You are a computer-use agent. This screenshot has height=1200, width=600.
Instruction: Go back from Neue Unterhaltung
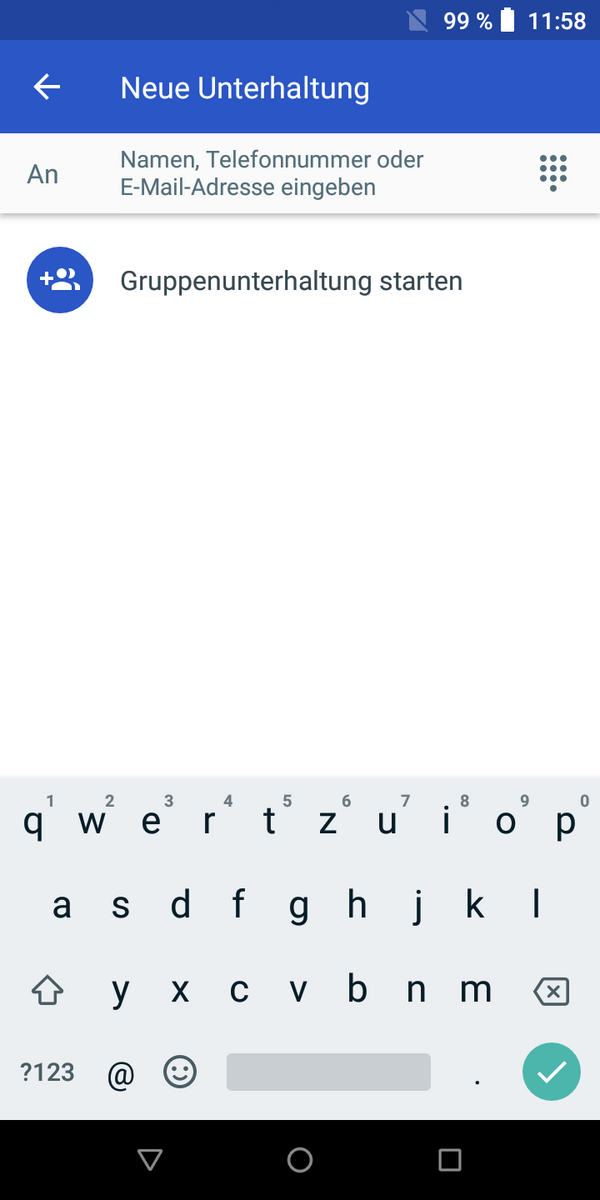[x=47, y=87]
